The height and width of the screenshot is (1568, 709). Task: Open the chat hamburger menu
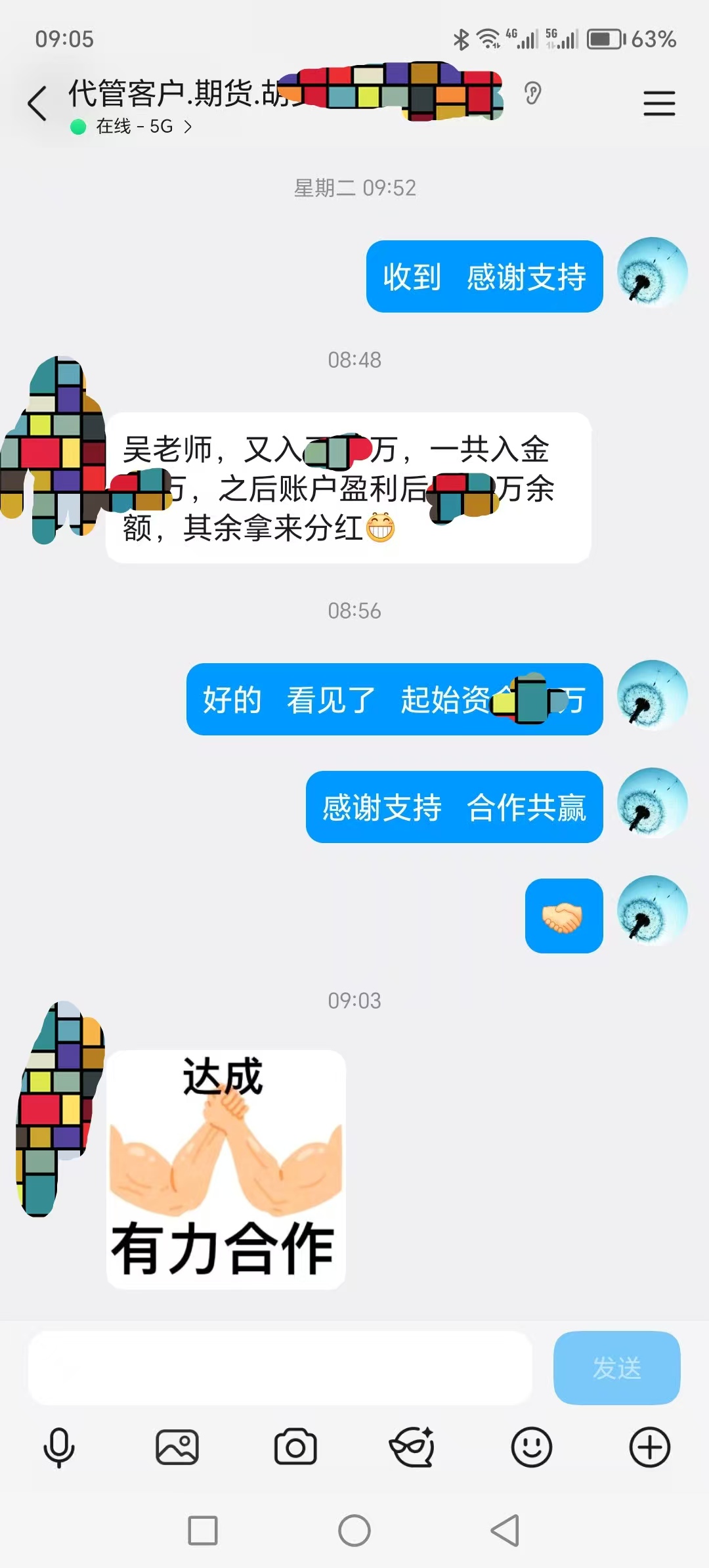pyautogui.click(x=659, y=104)
